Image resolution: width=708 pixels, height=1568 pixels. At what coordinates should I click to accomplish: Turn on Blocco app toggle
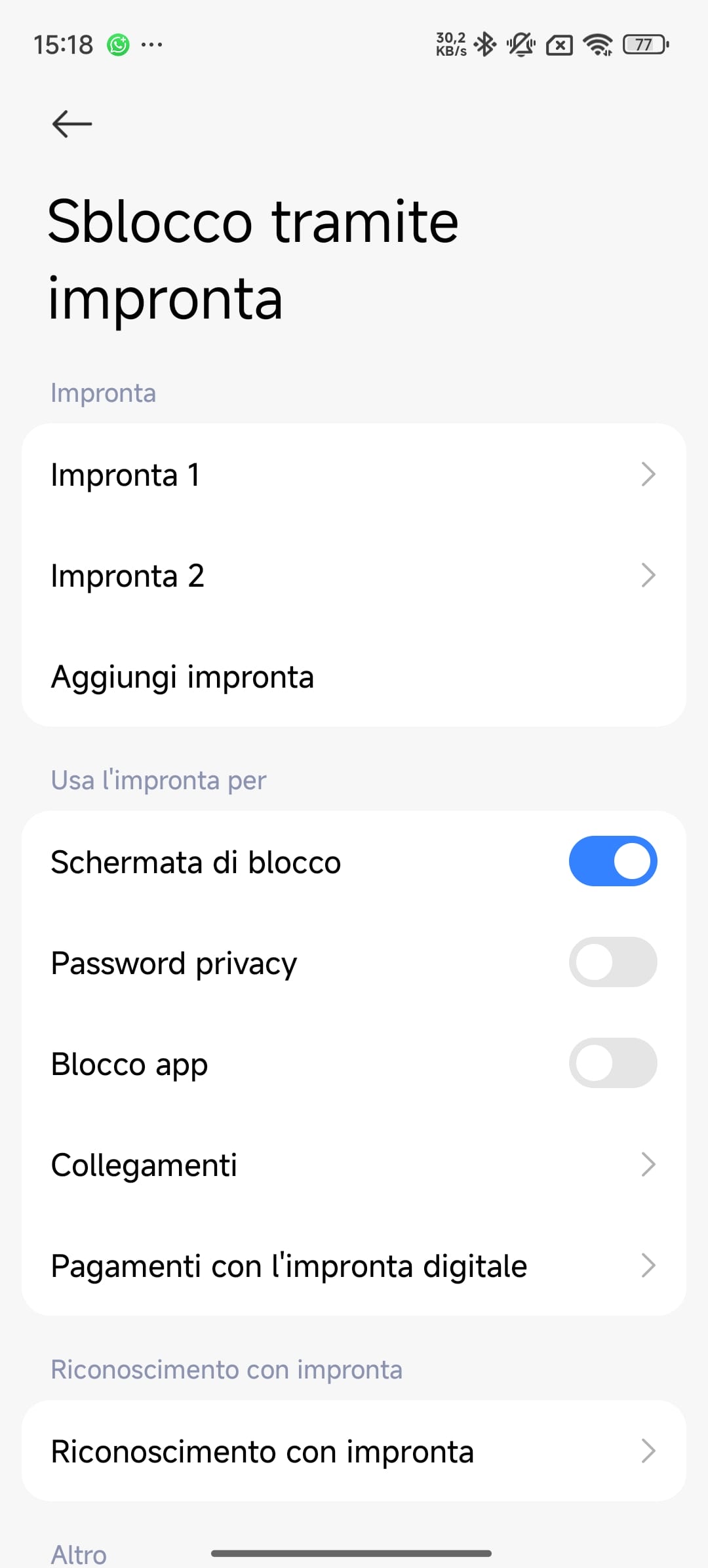pos(612,1063)
